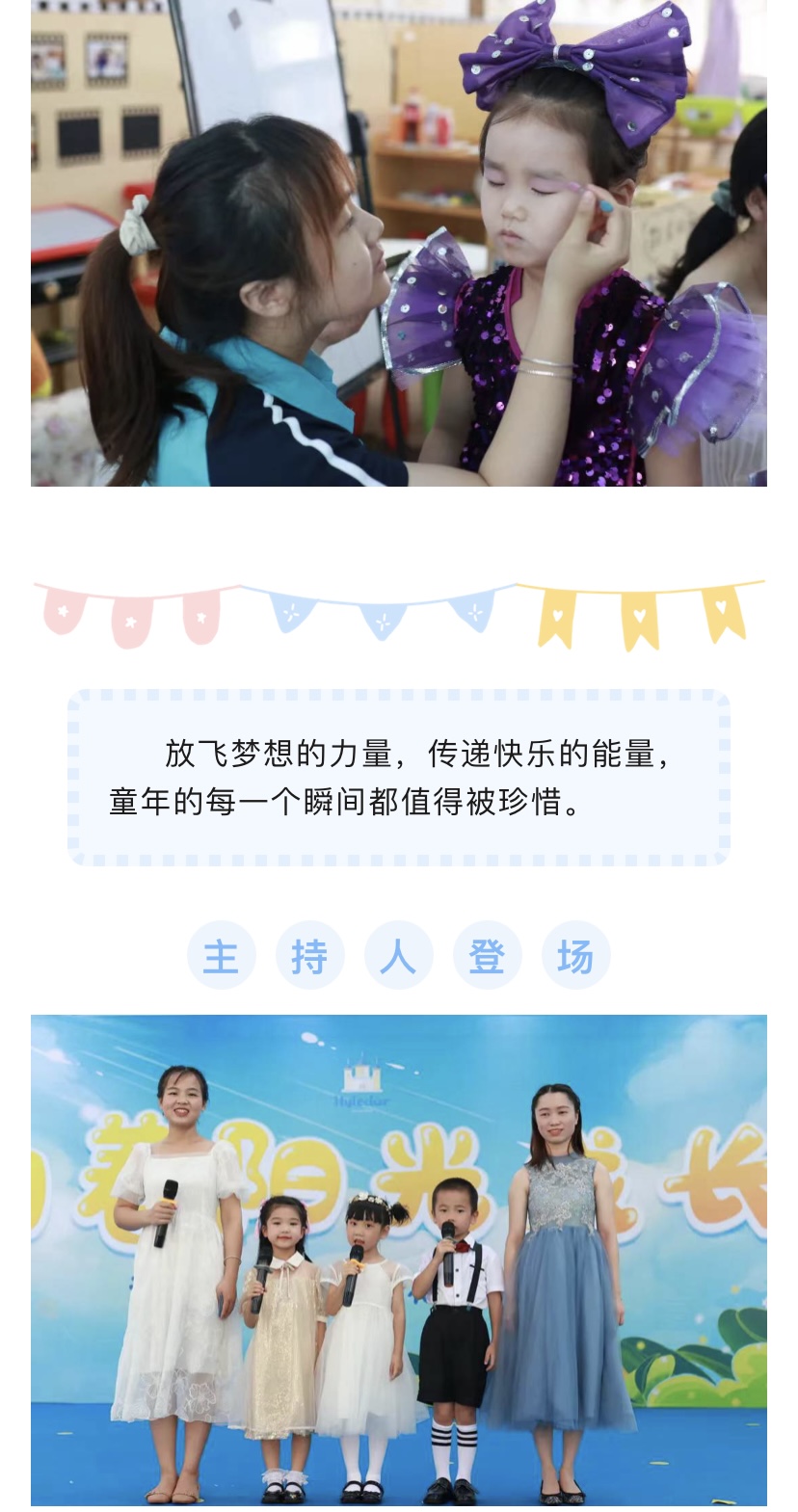Open the photo of teacher applying girl's makeup
798x1512 pixels.
pos(399,243)
